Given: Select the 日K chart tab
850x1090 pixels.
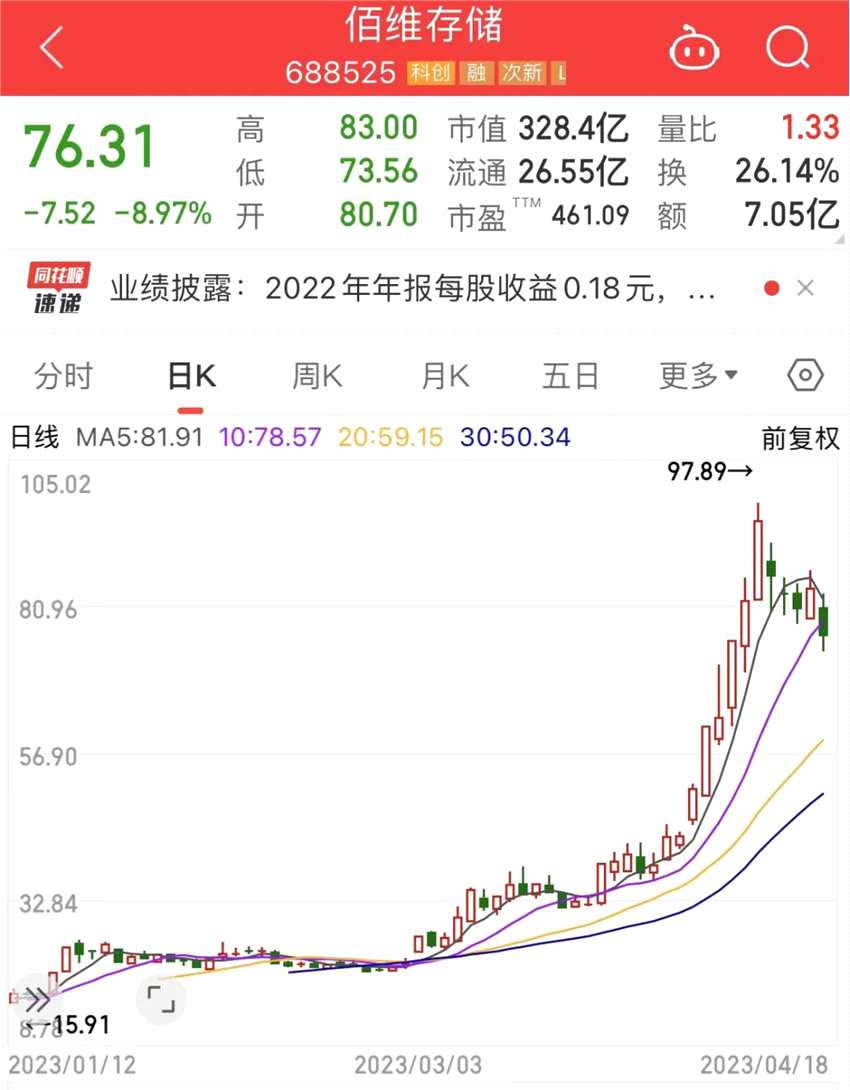Looking at the screenshot, I should (191, 377).
